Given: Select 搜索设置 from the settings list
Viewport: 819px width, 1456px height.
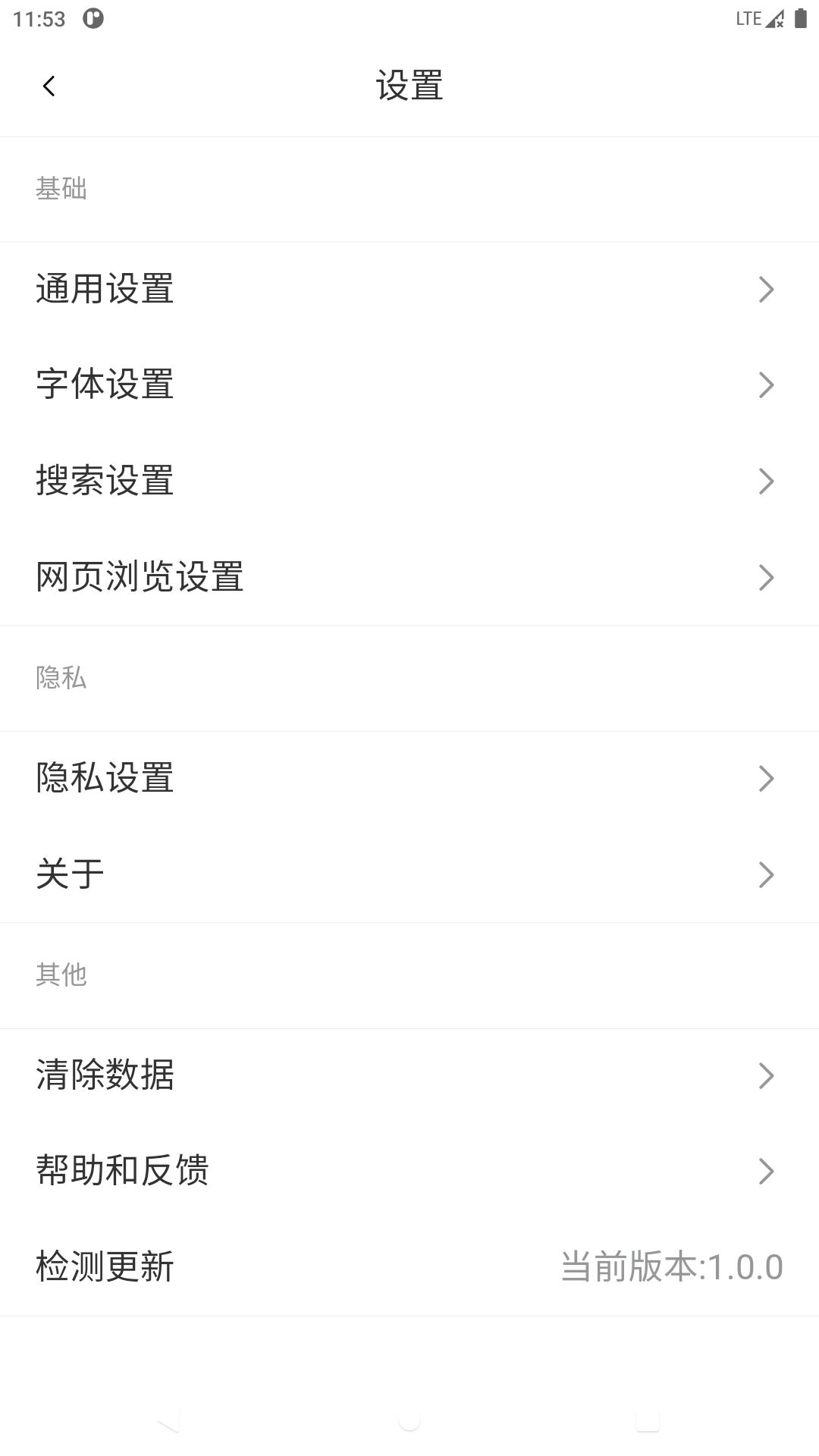Looking at the screenshot, I should pos(105,480).
